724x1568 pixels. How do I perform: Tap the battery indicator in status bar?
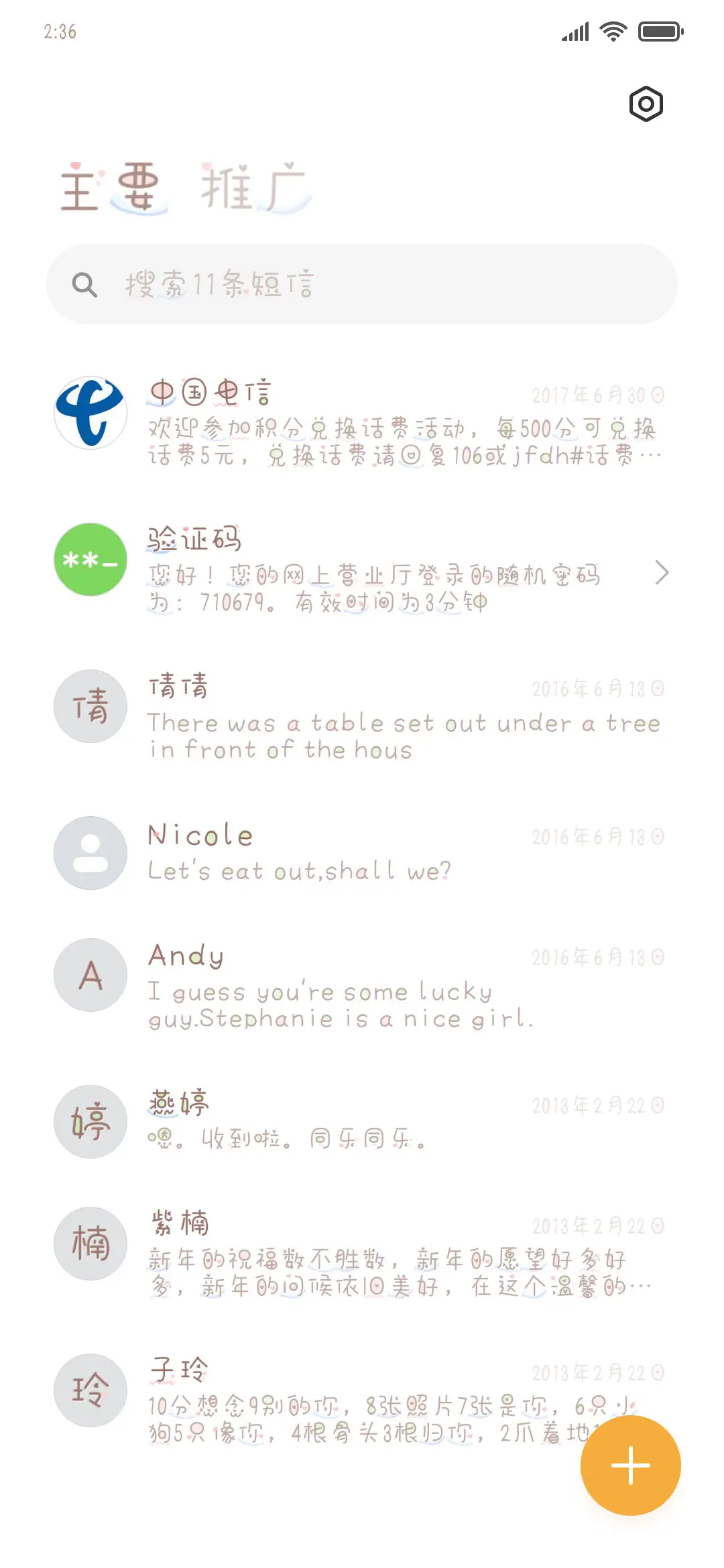point(660,30)
